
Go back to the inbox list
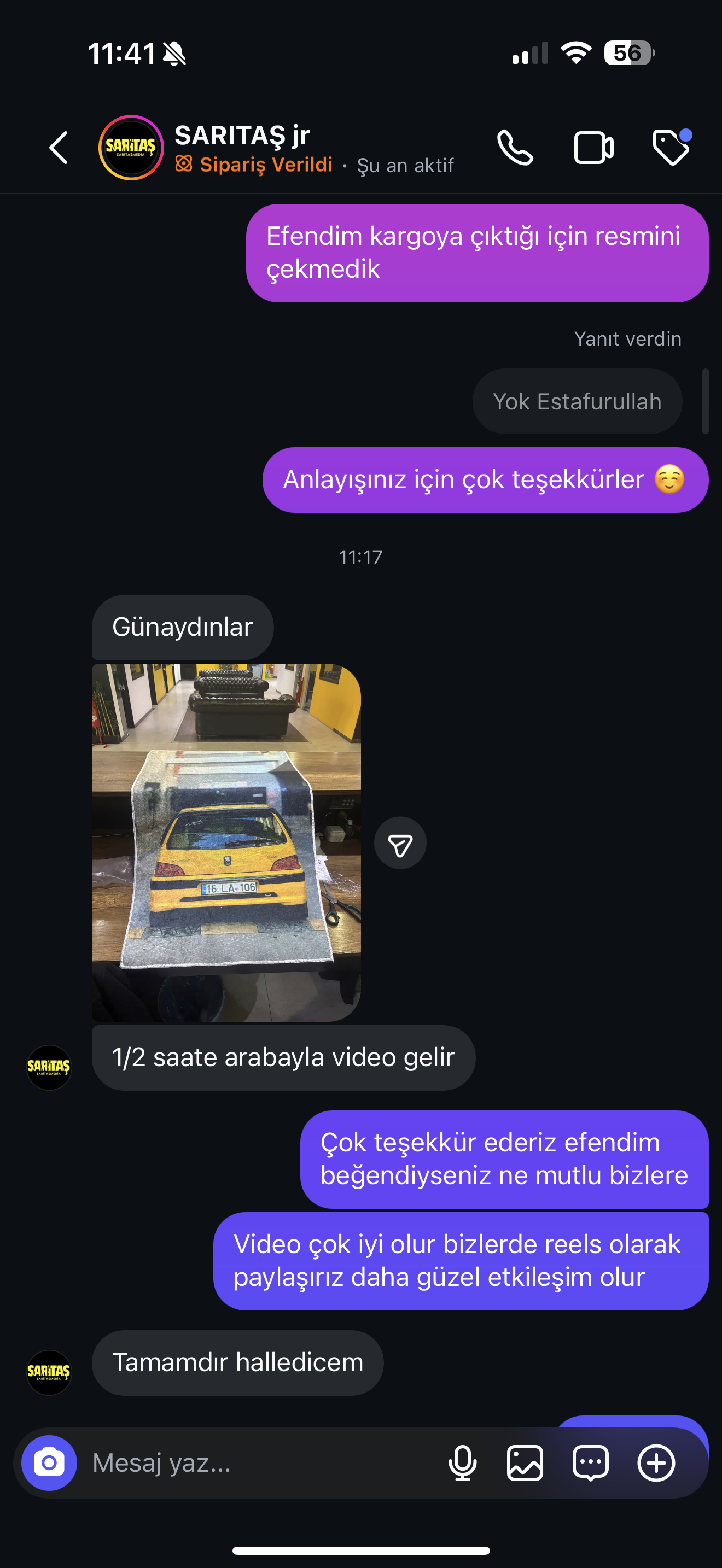(x=59, y=148)
